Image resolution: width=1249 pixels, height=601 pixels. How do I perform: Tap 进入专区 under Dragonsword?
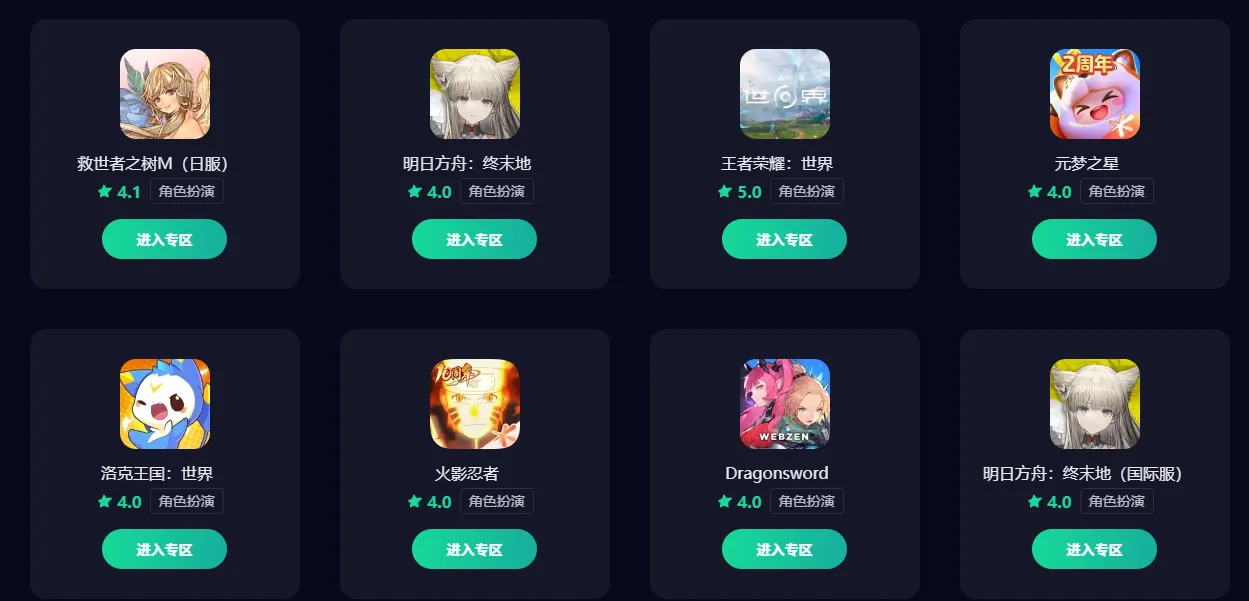tap(784, 550)
